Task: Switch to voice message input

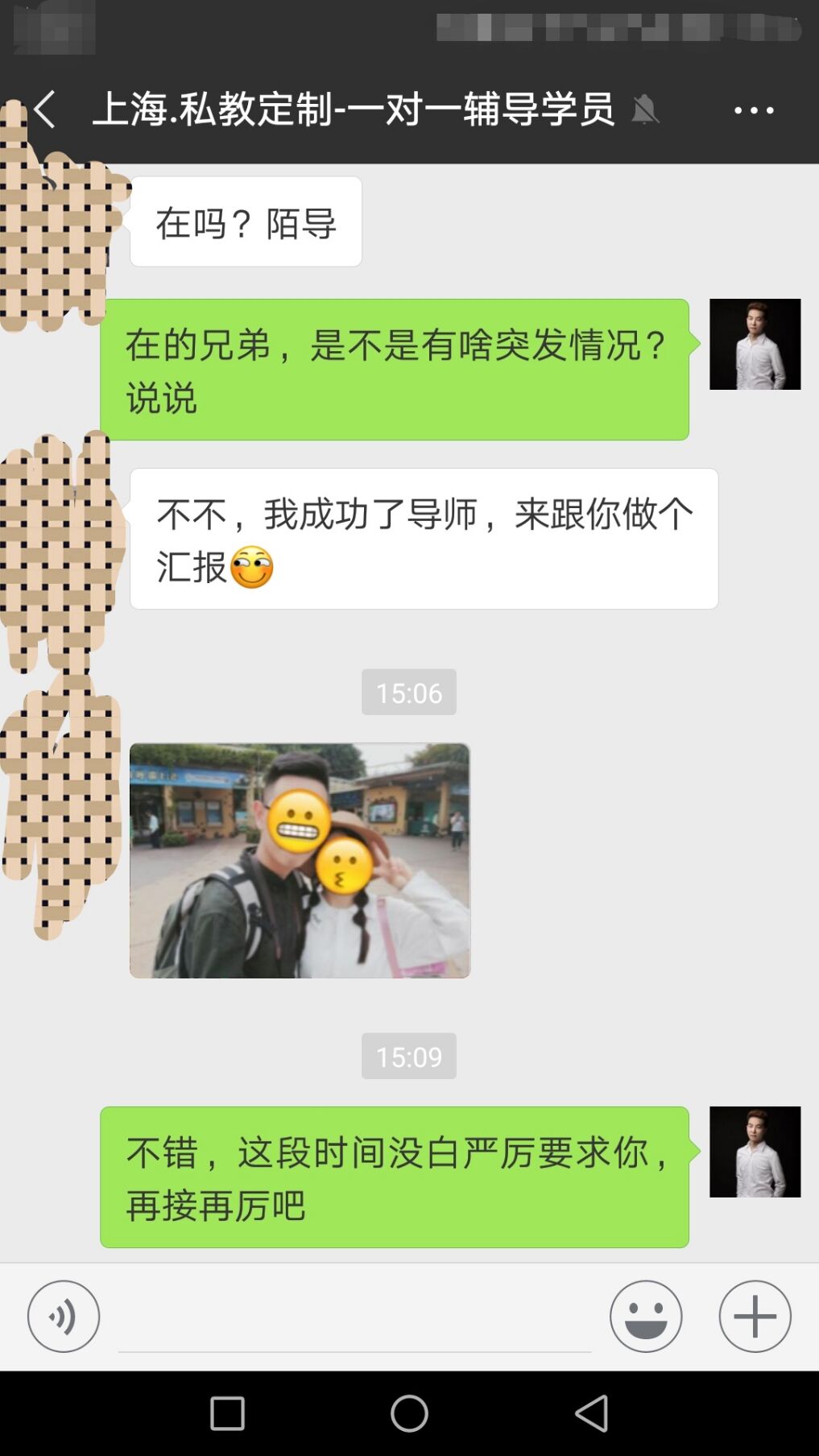Action: [64, 1316]
